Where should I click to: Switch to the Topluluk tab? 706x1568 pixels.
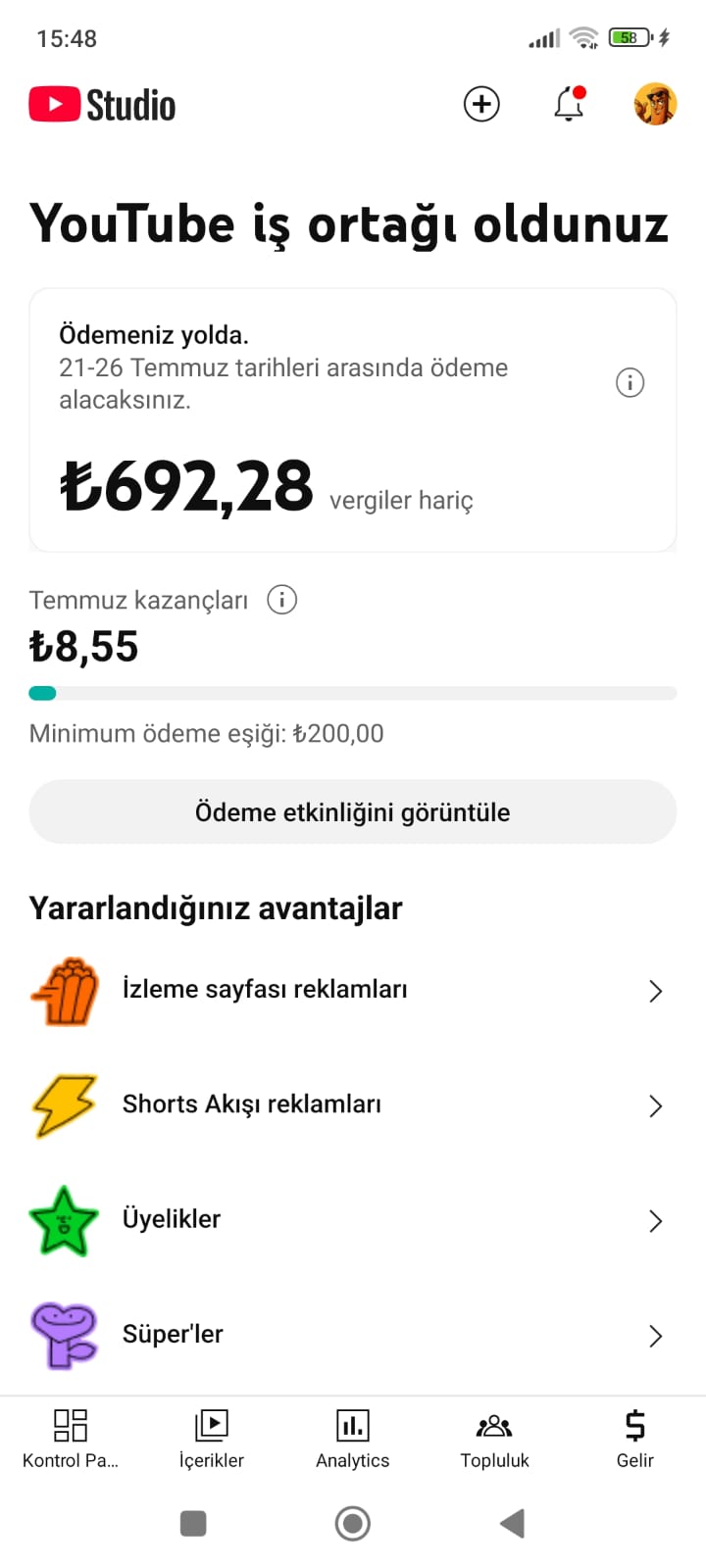pos(494,1439)
